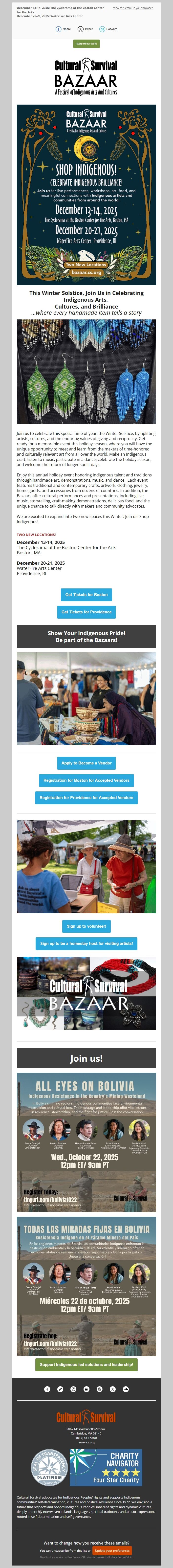
Task: Open the Instagram icon in the footer
Action: click(x=73, y=1389)
